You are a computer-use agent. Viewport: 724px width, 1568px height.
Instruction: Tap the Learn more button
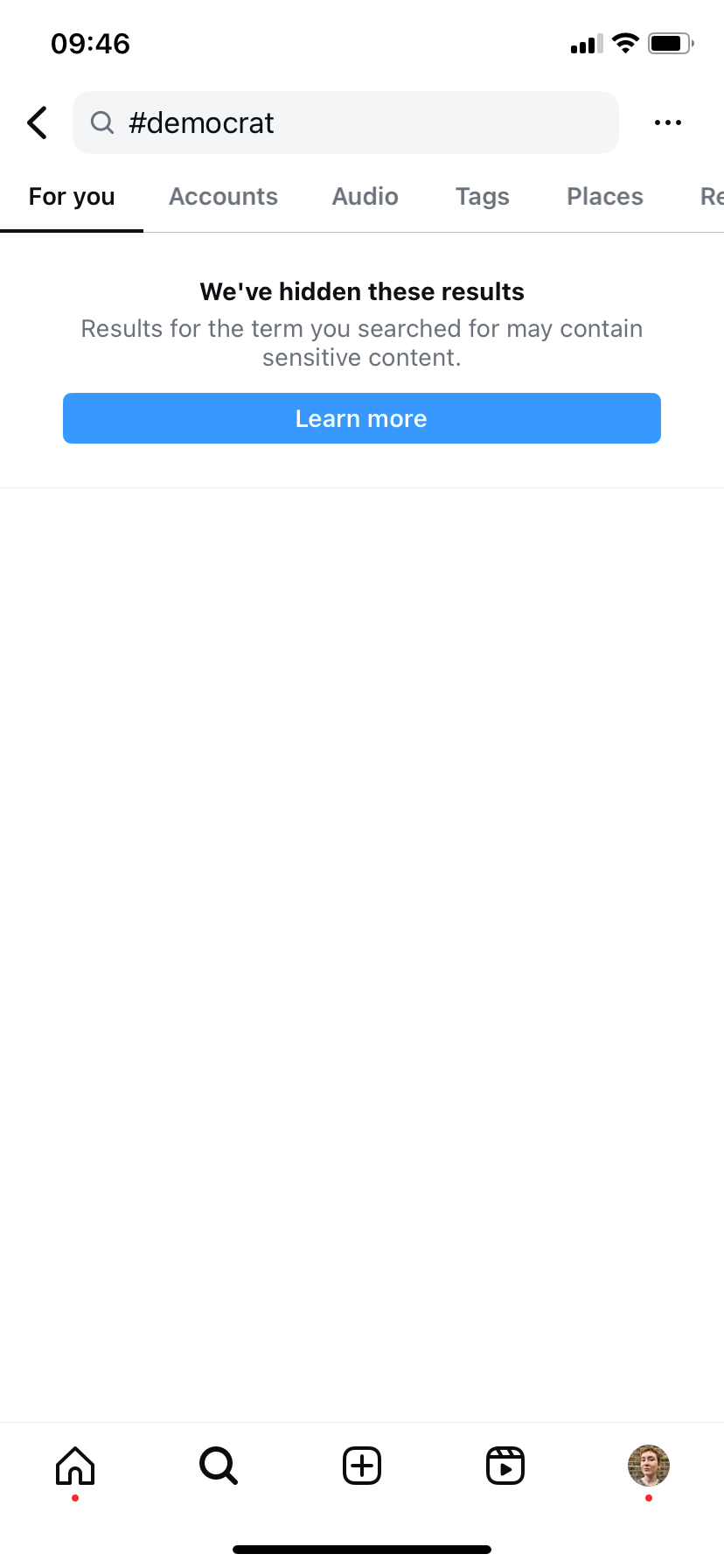361,418
